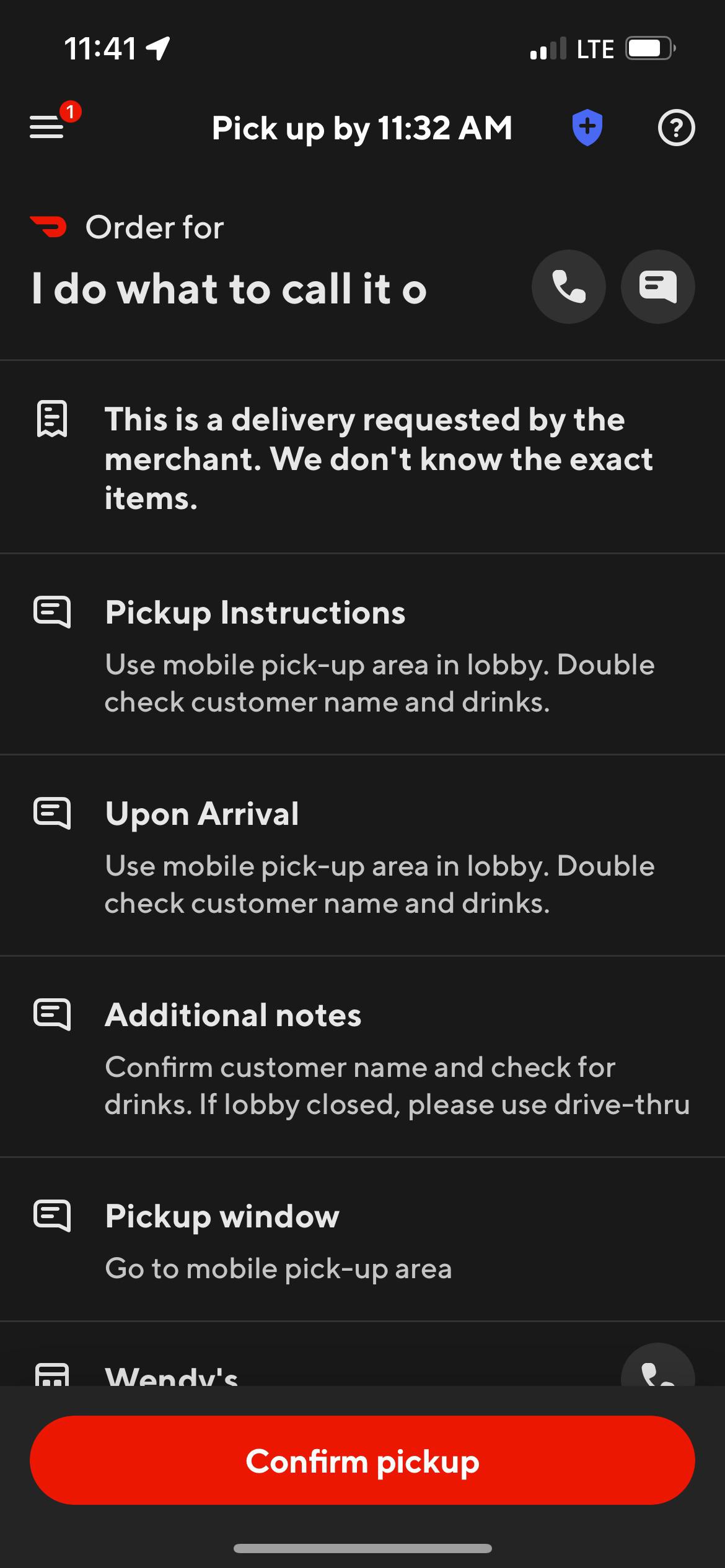725x1568 pixels.
Task: Tap the Pick up by 11:32 AM title
Action: [362, 128]
